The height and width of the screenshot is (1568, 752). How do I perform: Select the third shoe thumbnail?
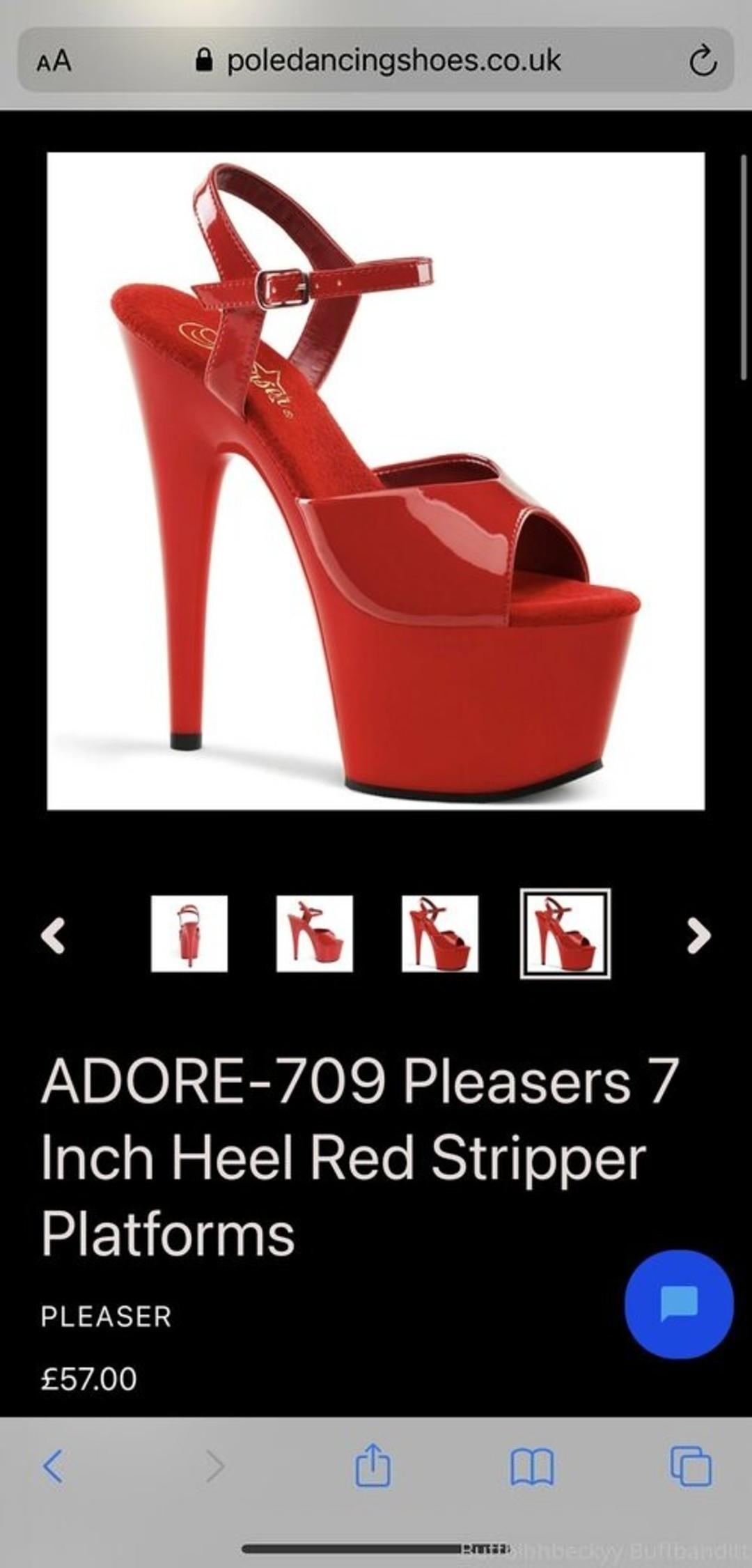pyautogui.click(x=439, y=933)
